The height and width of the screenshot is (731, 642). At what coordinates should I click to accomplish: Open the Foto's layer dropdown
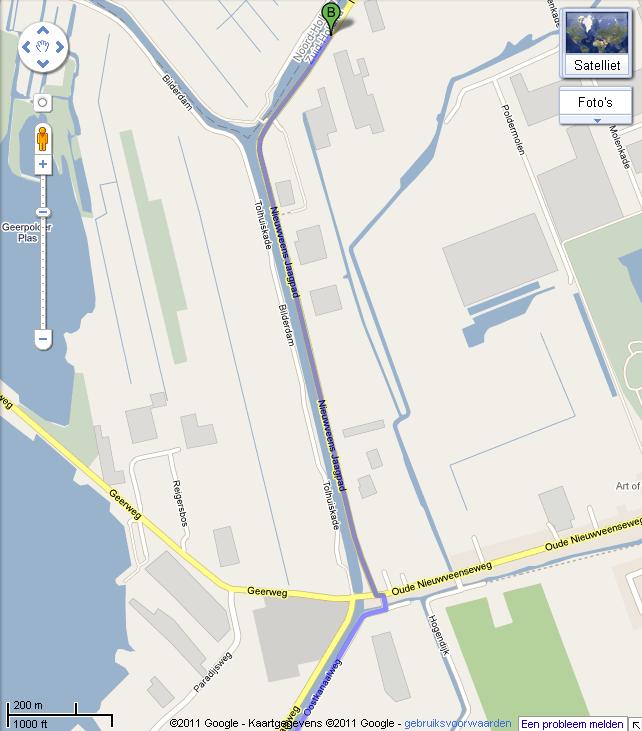[595, 104]
